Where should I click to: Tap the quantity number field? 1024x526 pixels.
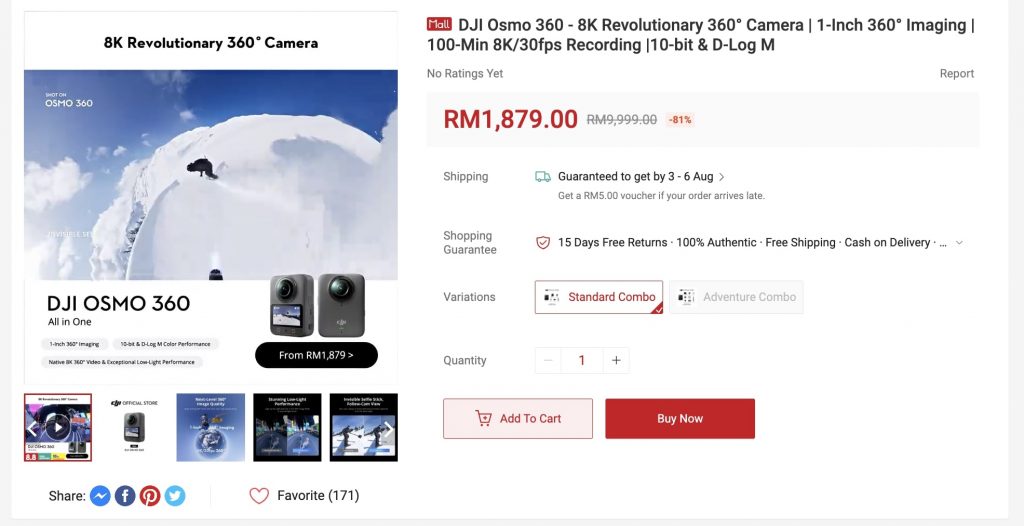(582, 360)
